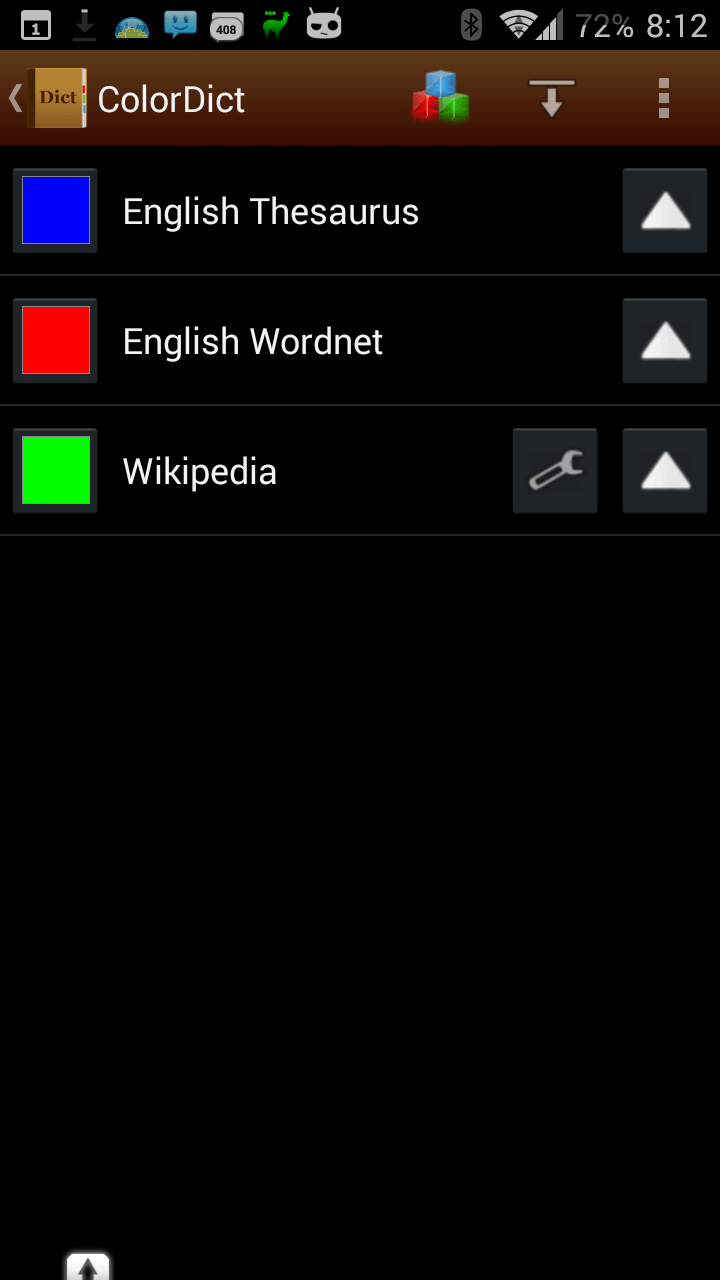720x1280 pixels.
Task: Move English Thesaurus up
Action: 665,210
